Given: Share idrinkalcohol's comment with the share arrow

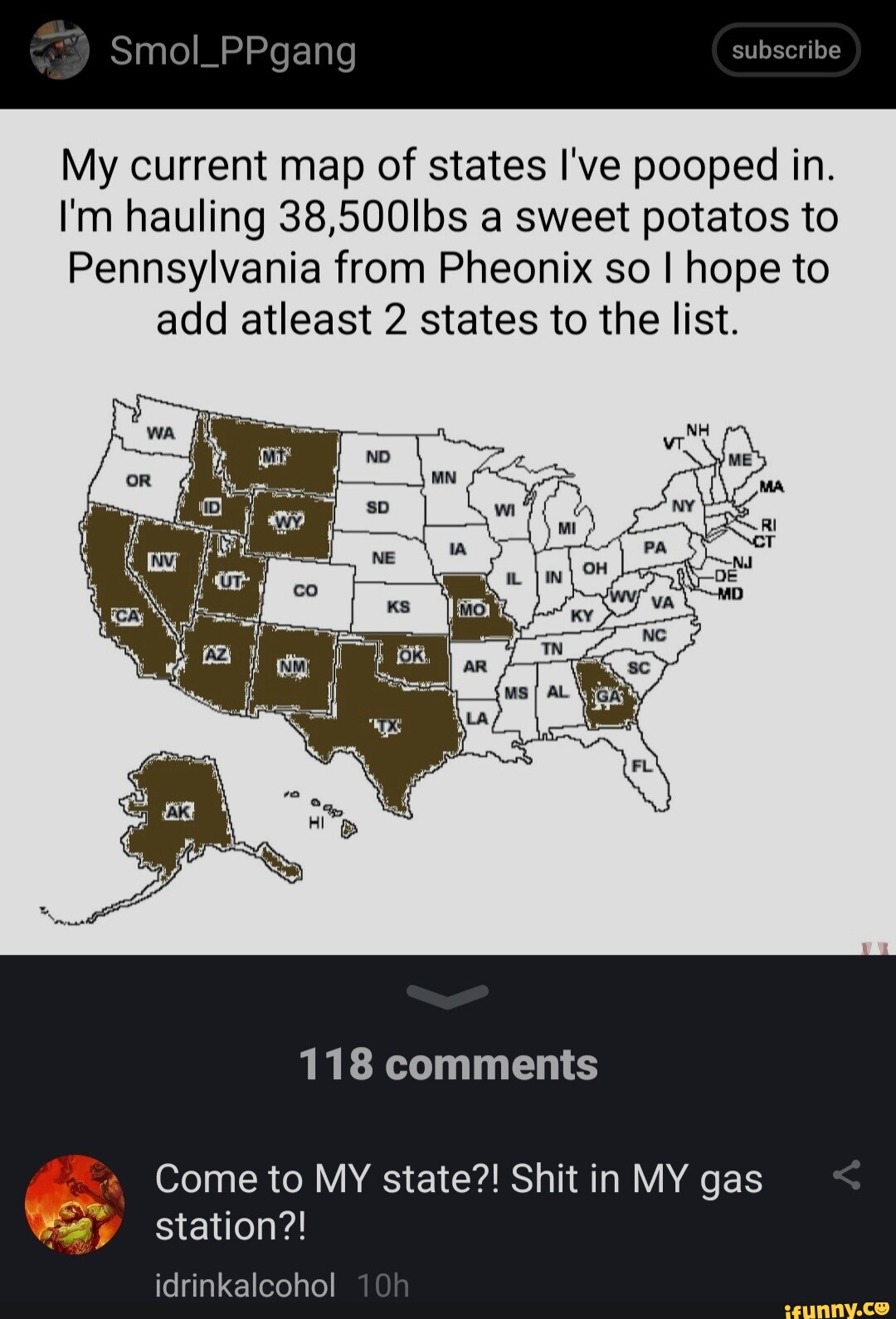Looking at the screenshot, I should (848, 1174).
